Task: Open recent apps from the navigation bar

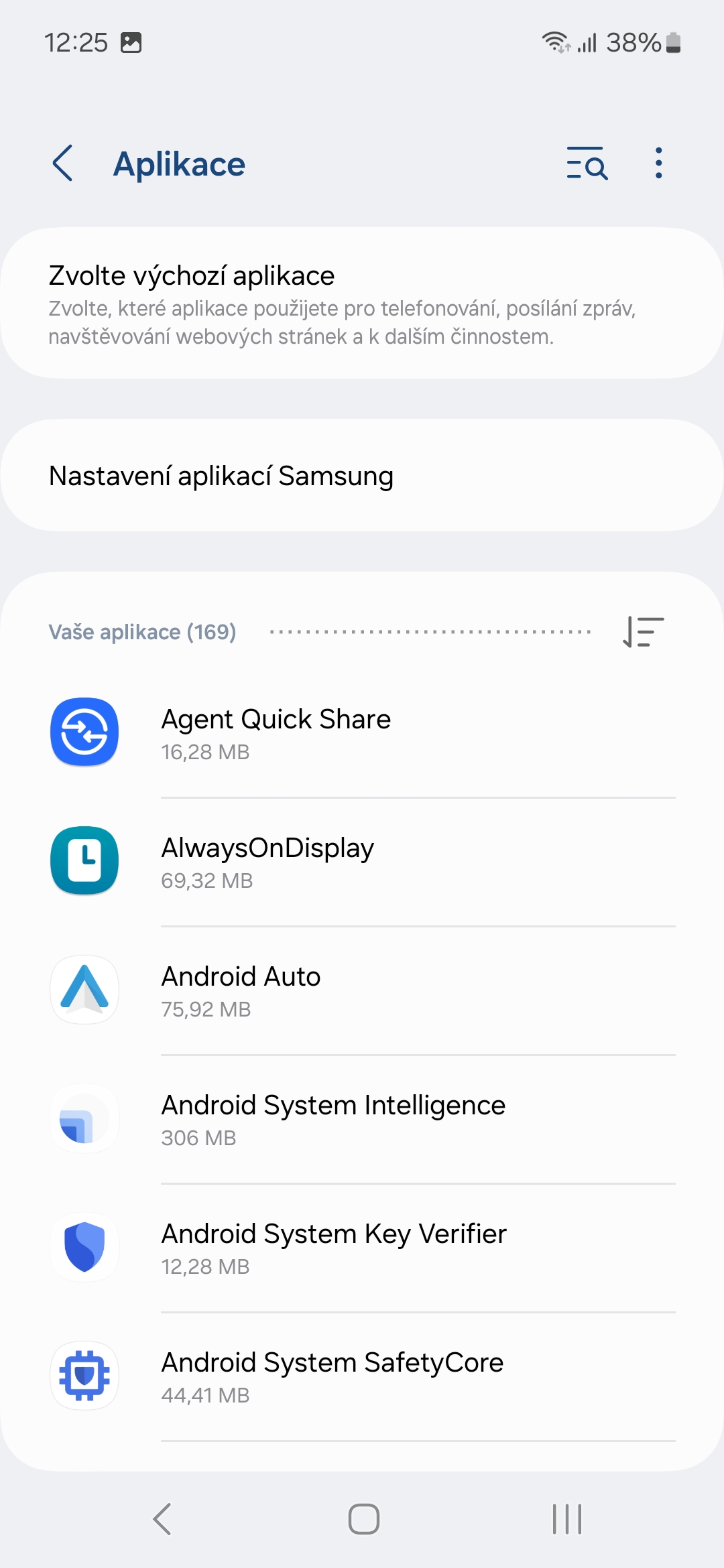Action: coord(567,1519)
